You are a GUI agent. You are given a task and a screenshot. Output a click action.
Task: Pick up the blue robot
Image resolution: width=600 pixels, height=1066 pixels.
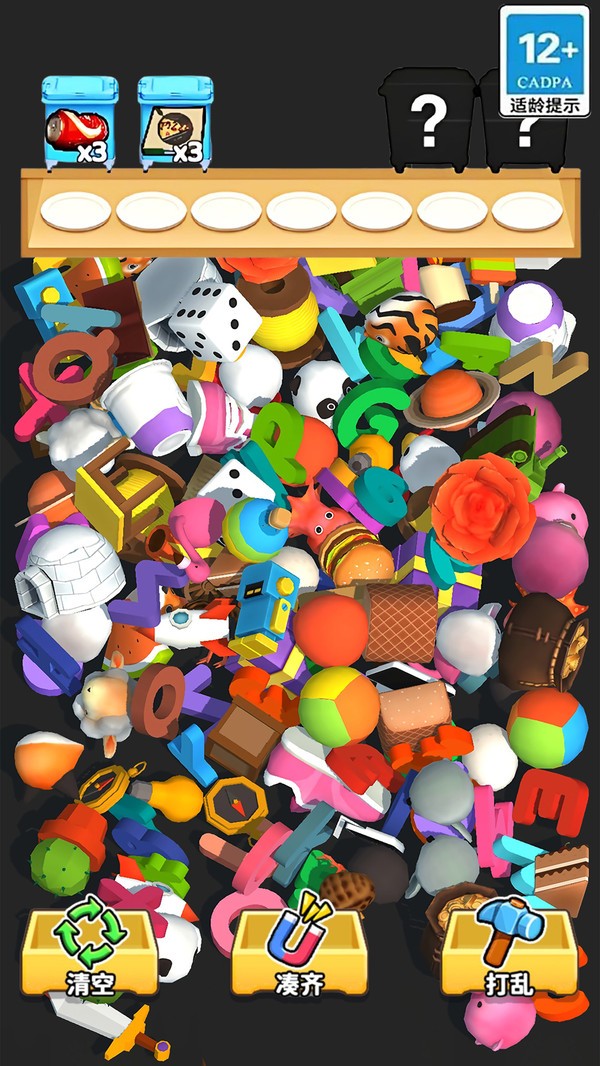tap(265, 598)
